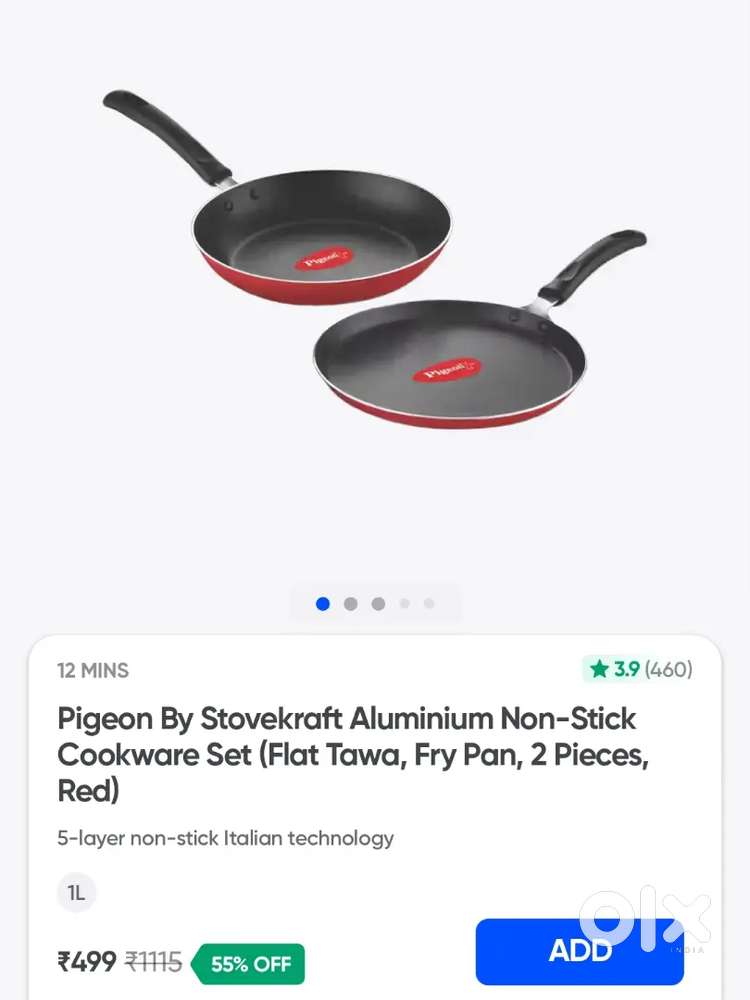Select the 1L variant chip
The image size is (750, 1000).
(x=77, y=893)
